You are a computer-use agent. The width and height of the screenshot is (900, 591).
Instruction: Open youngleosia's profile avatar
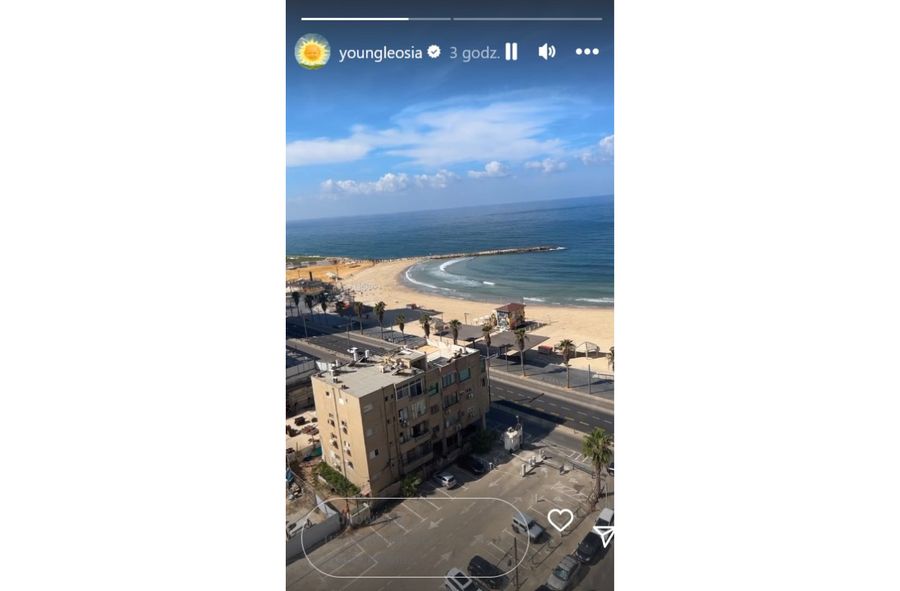coord(312,52)
